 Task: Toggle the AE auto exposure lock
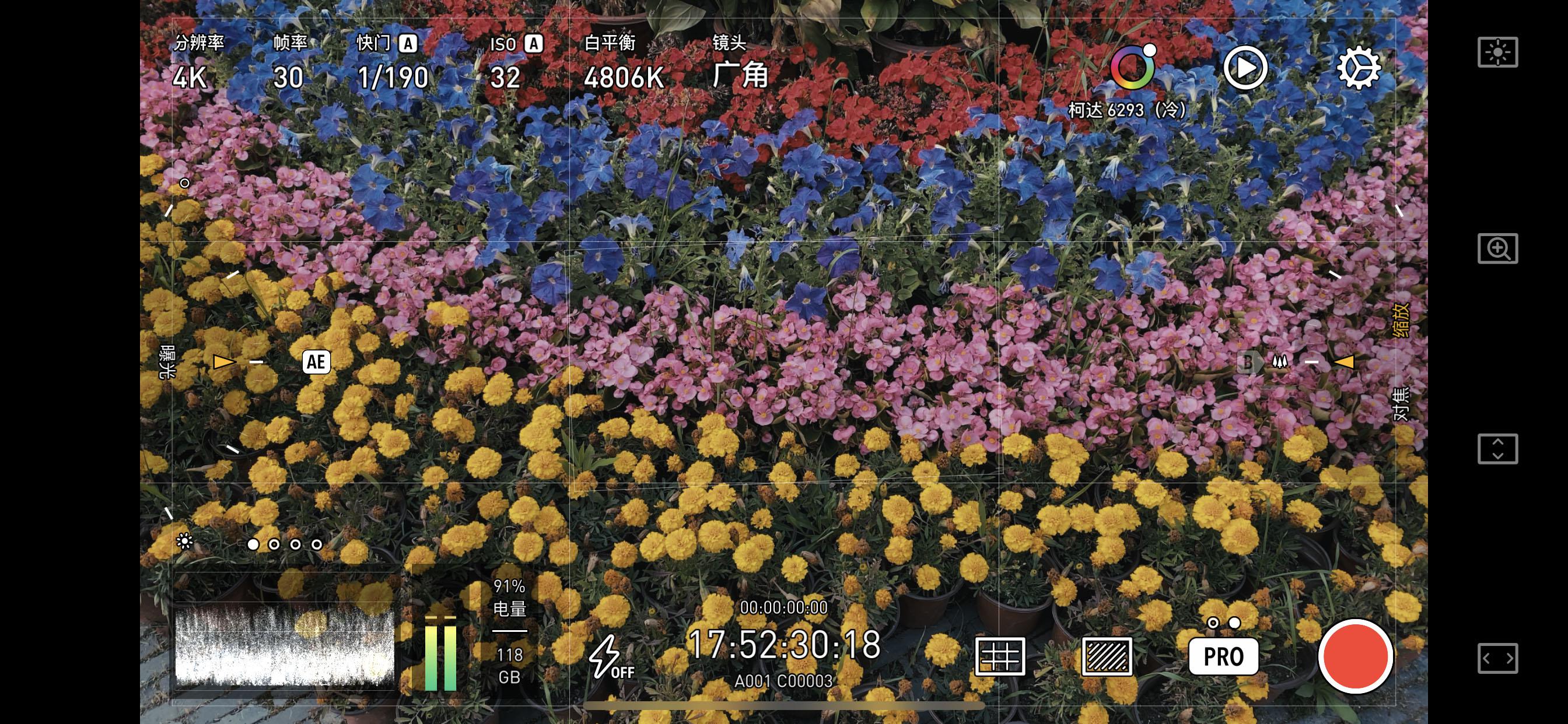pos(316,362)
